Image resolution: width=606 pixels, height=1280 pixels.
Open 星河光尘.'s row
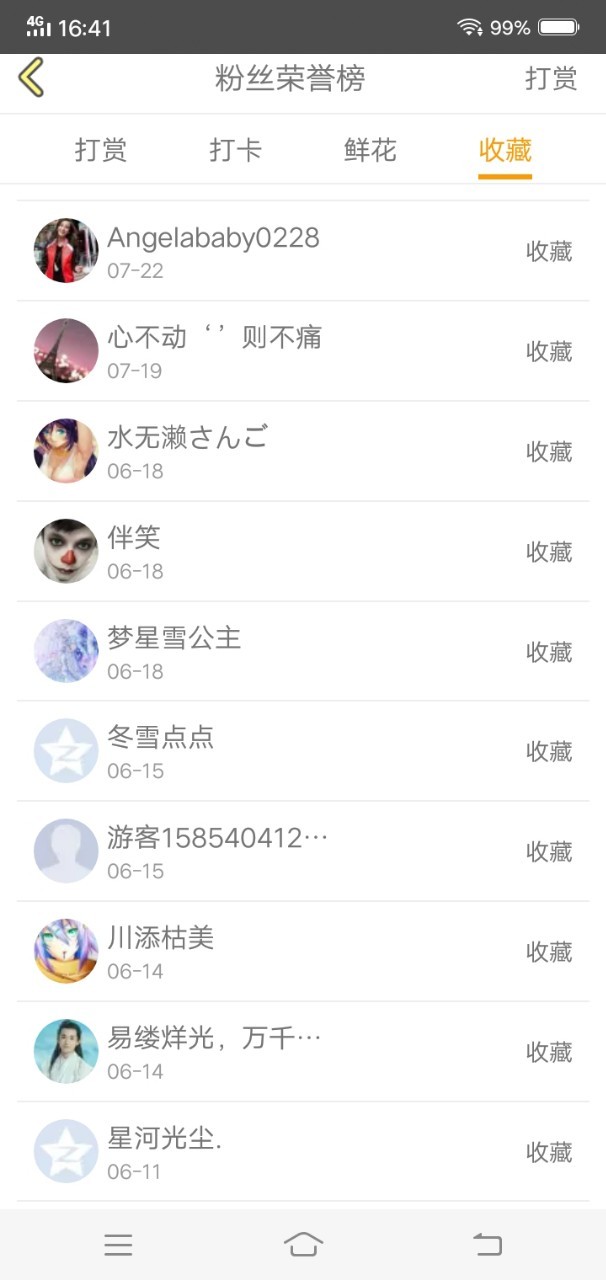click(303, 1152)
